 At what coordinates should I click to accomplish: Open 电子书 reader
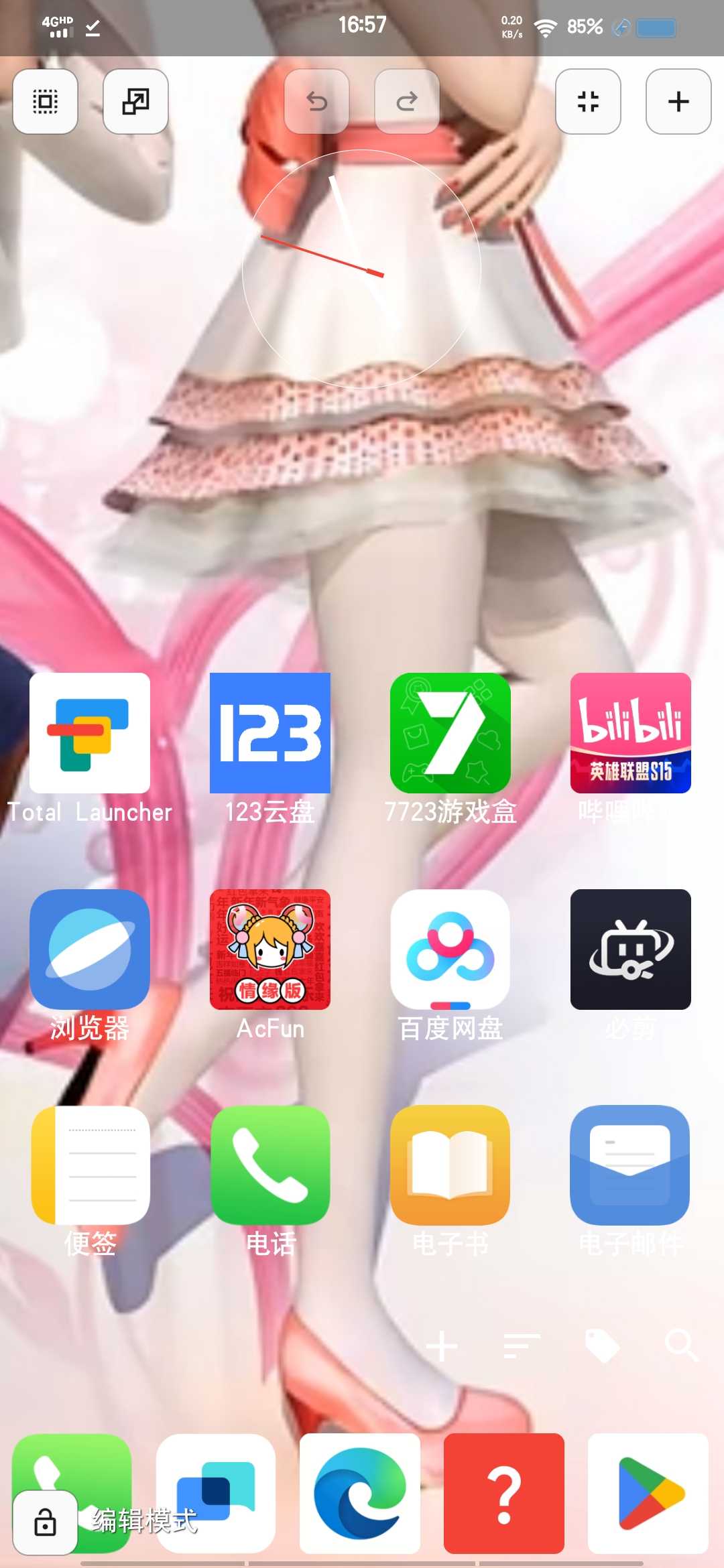(x=450, y=1166)
